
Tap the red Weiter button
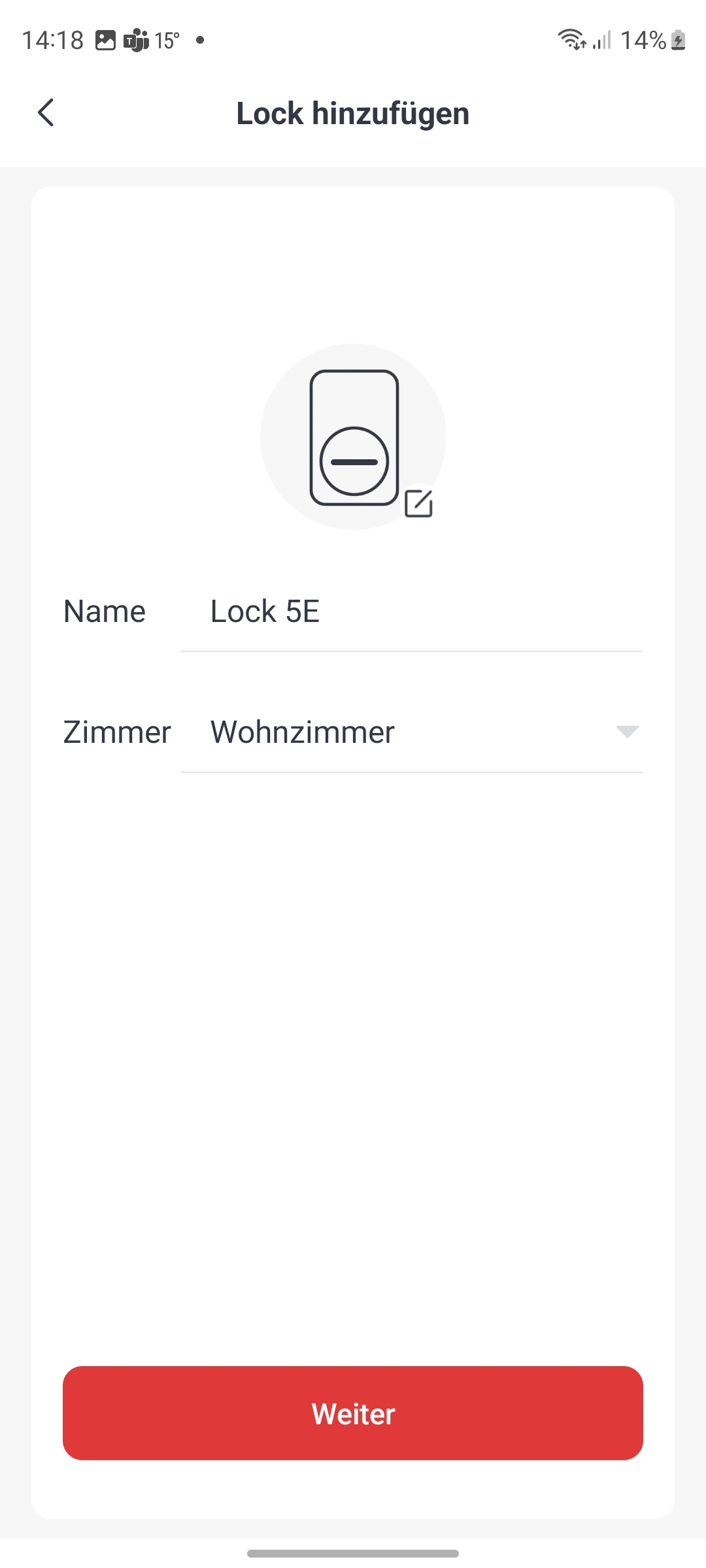coord(353,1413)
